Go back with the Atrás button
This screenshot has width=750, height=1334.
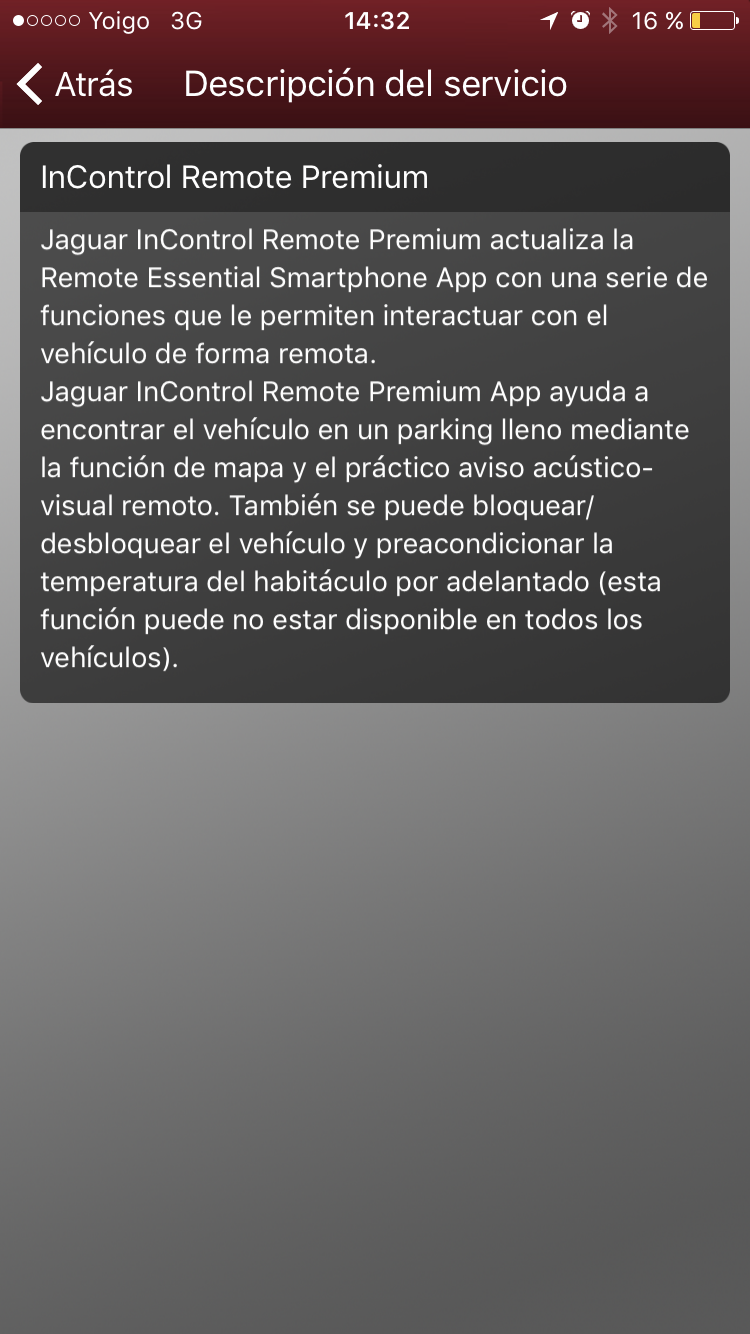pos(76,84)
